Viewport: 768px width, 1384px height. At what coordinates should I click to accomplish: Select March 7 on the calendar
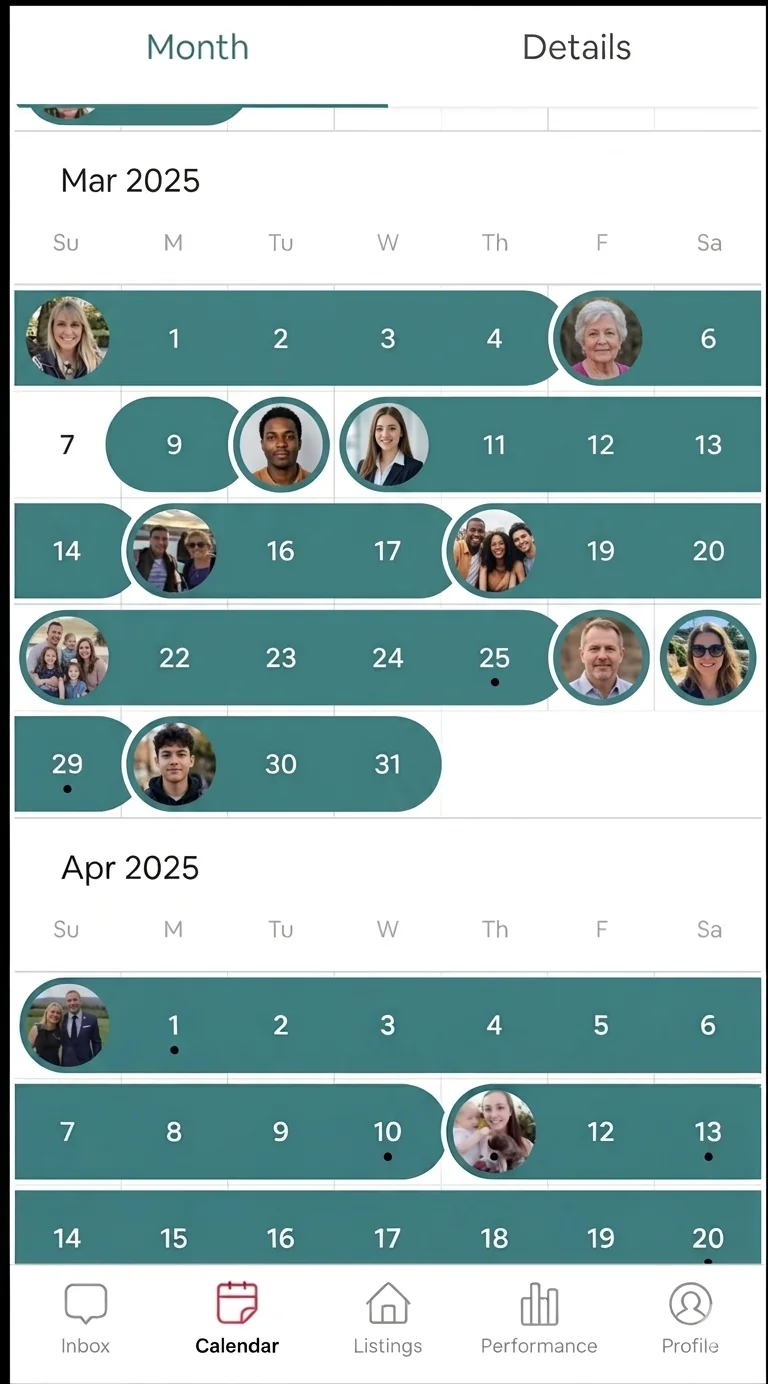pyautogui.click(x=67, y=444)
